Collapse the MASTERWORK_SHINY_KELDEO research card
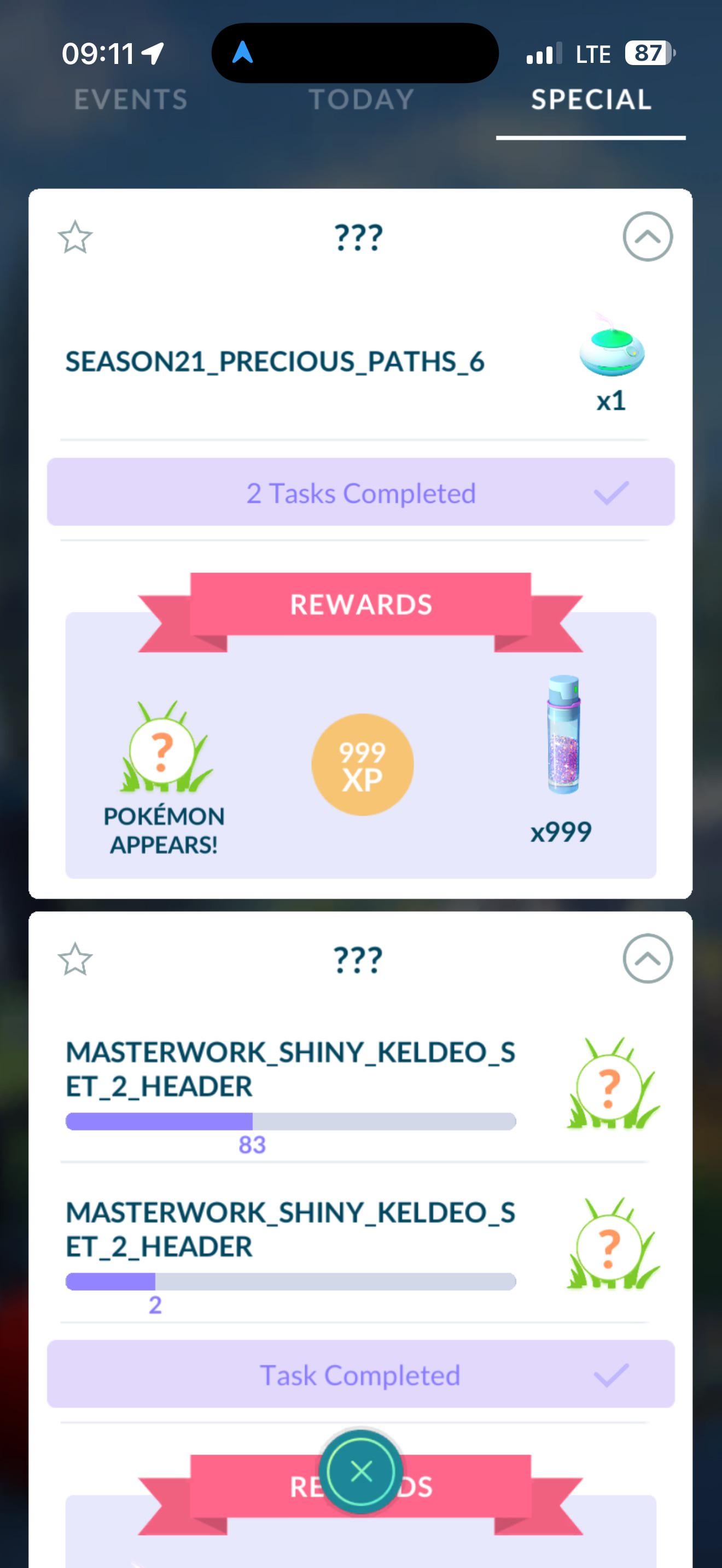This screenshot has height=1568, width=722. coord(647,959)
